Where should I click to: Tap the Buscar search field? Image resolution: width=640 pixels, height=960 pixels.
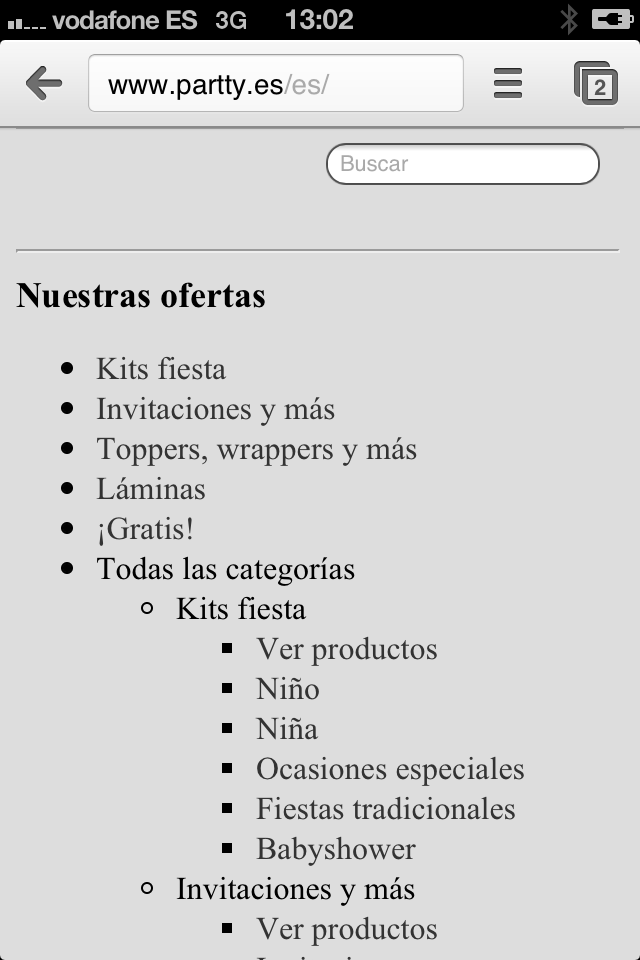coord(462,164)
